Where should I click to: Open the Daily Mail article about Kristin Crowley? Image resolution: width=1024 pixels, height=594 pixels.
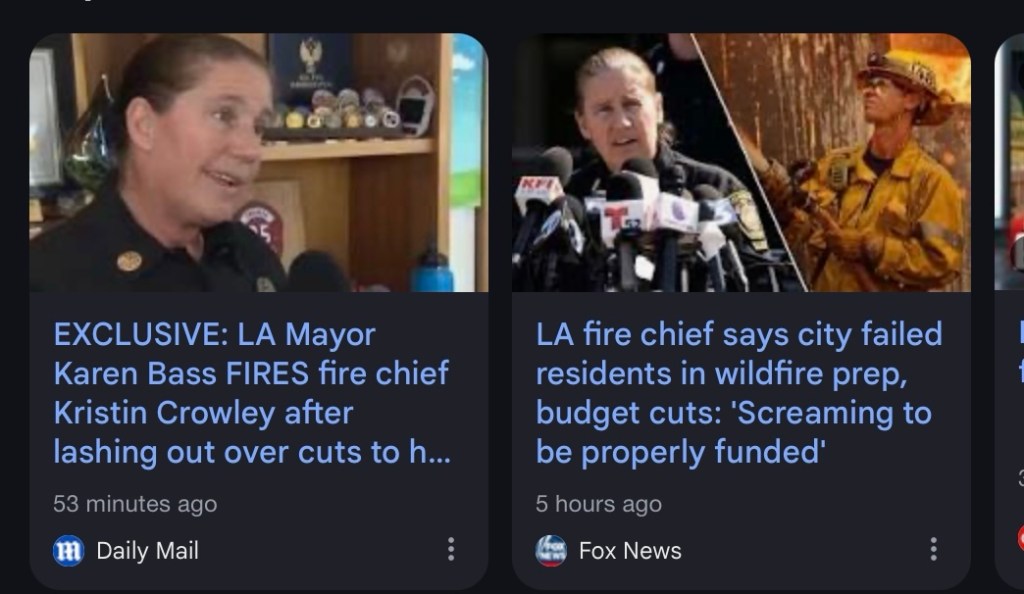tap(252, 393)
